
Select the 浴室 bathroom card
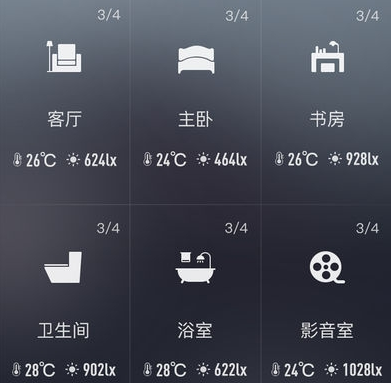coord(195,294)
